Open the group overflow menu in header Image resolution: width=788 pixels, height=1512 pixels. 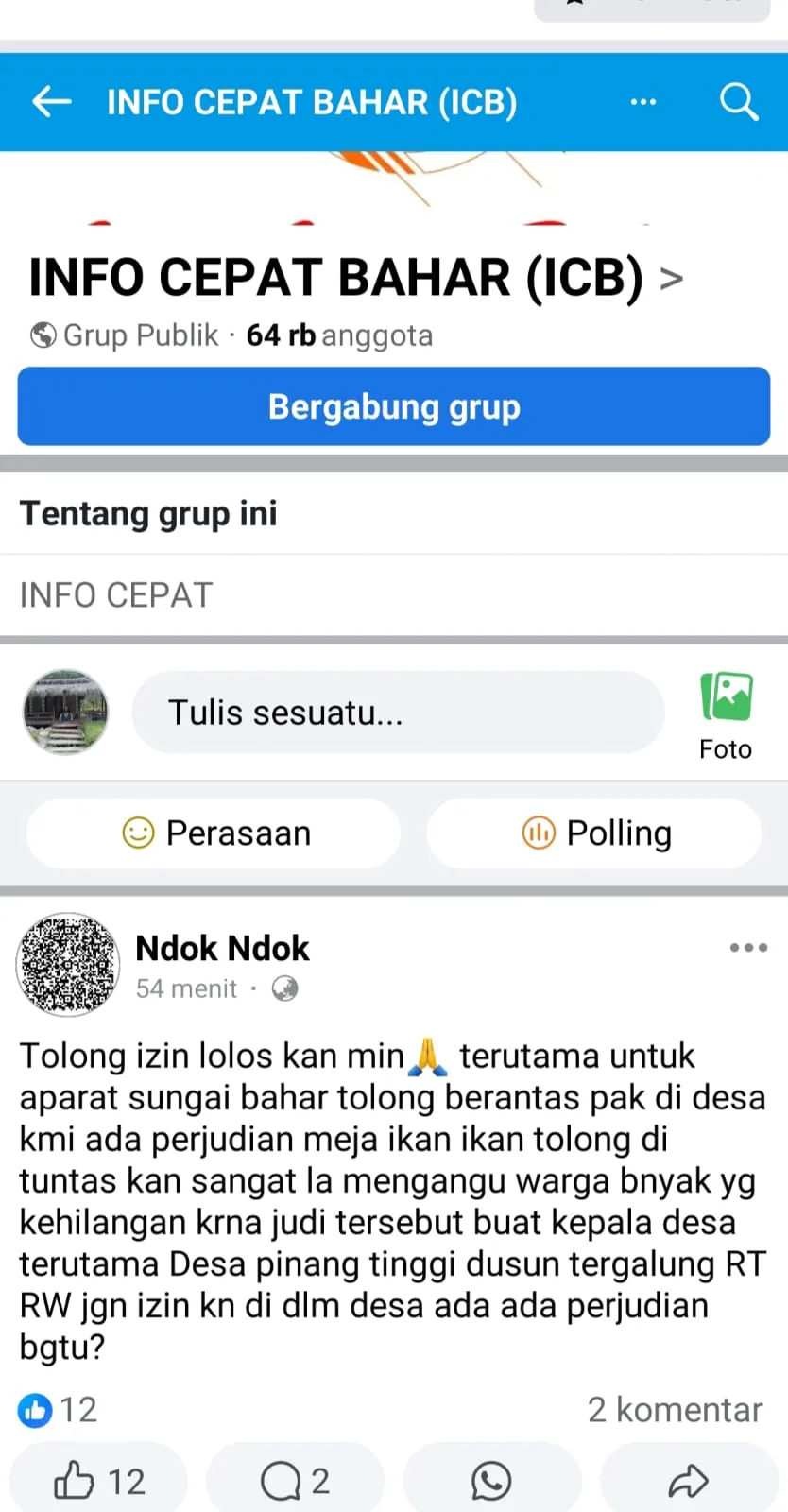point(643,101)
